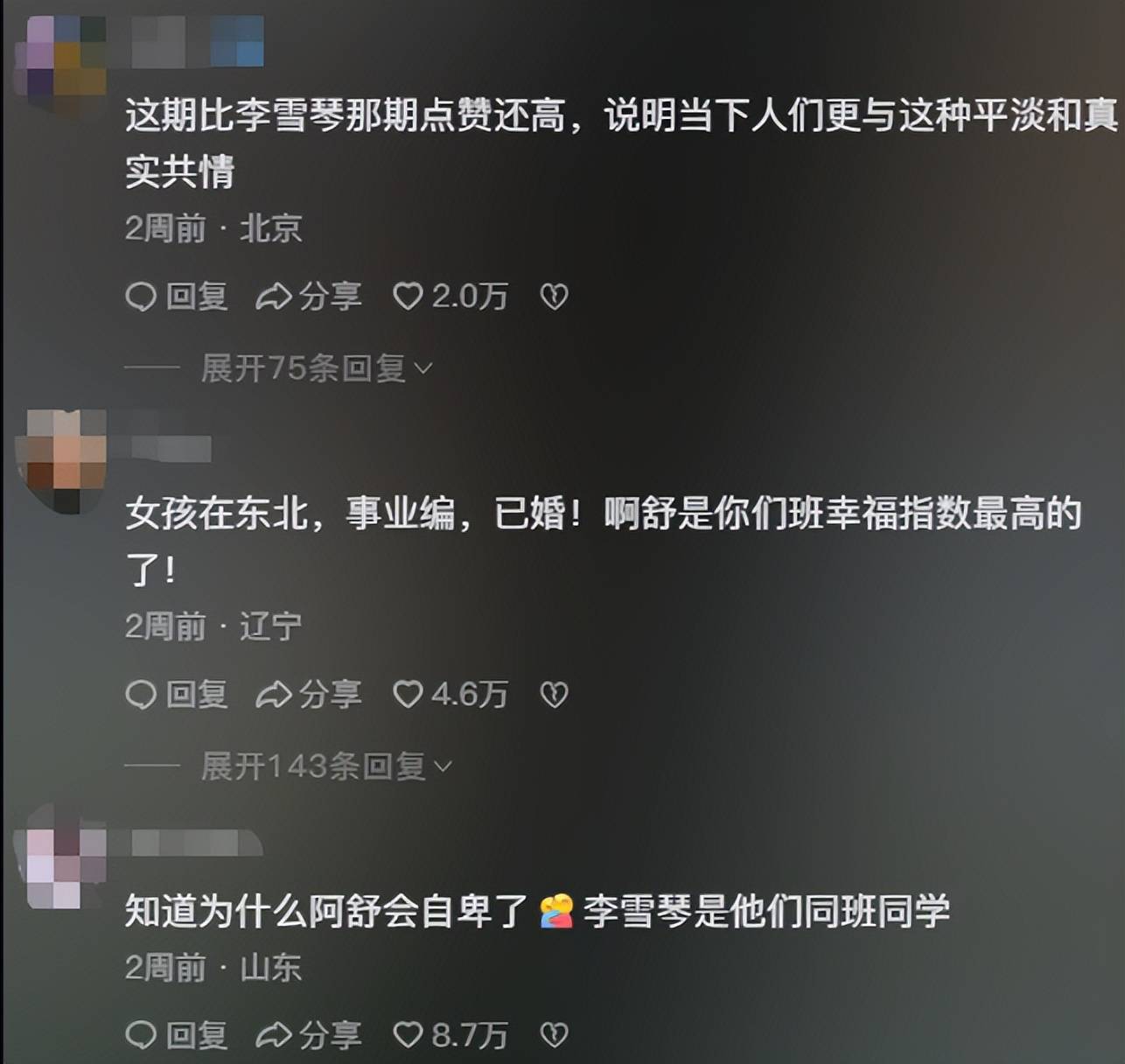The width and height of the screenshot is (1125, 1064).
Task: Reply to the Liaoning comment
Action: [178, 695]
